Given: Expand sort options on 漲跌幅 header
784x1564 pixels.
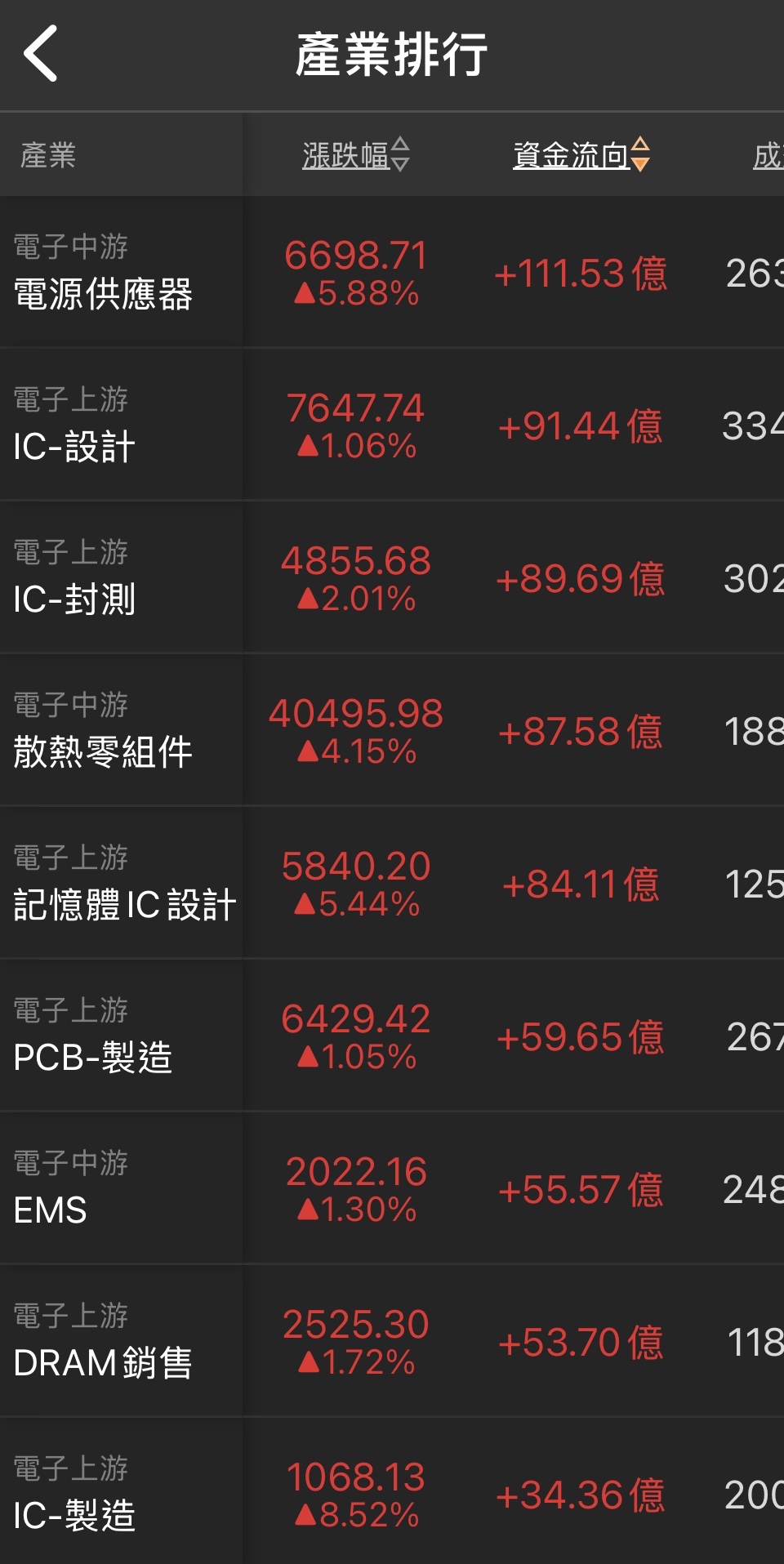Looking at the screenshot, I should point(399,155).
